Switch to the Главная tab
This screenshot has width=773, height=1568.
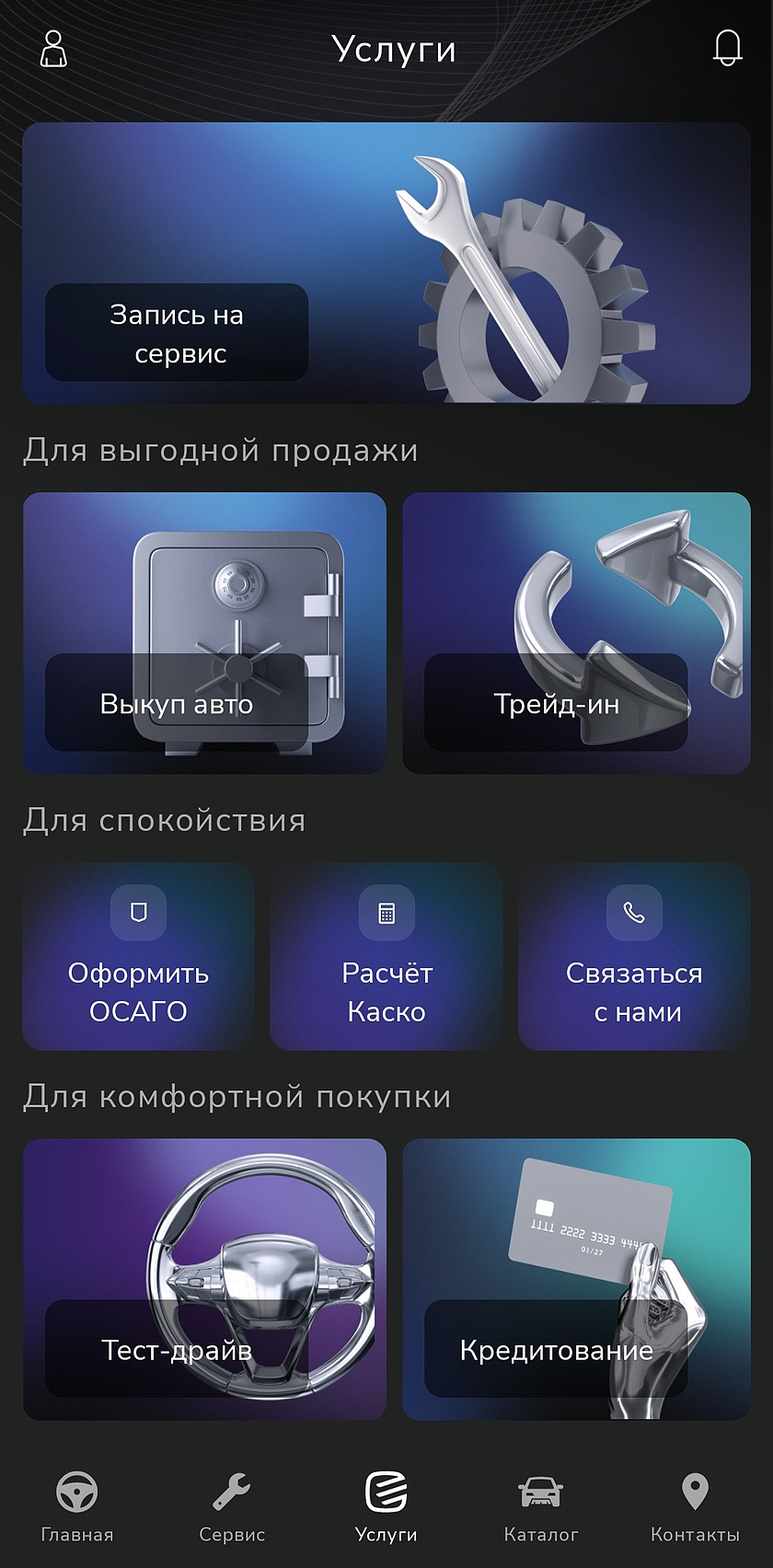pos(77,1505)
